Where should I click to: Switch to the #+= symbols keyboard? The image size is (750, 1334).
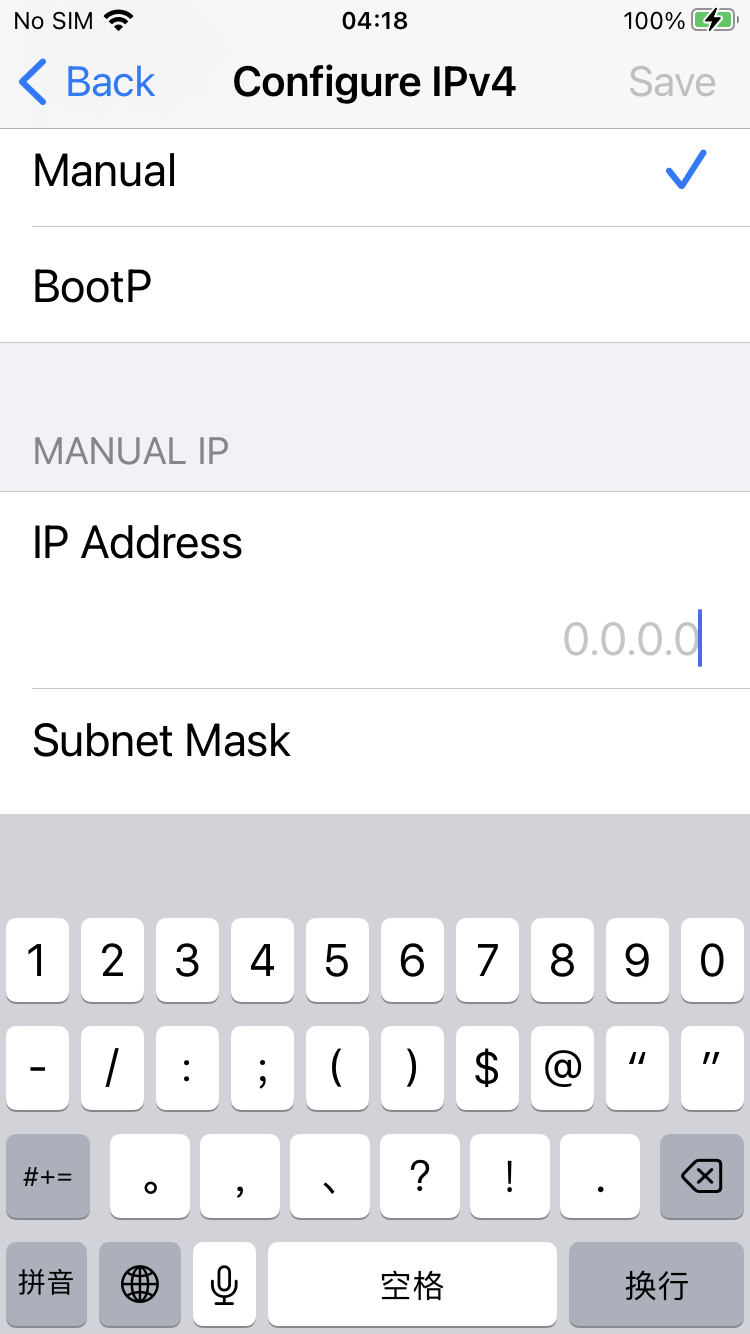coord(48,1176)
